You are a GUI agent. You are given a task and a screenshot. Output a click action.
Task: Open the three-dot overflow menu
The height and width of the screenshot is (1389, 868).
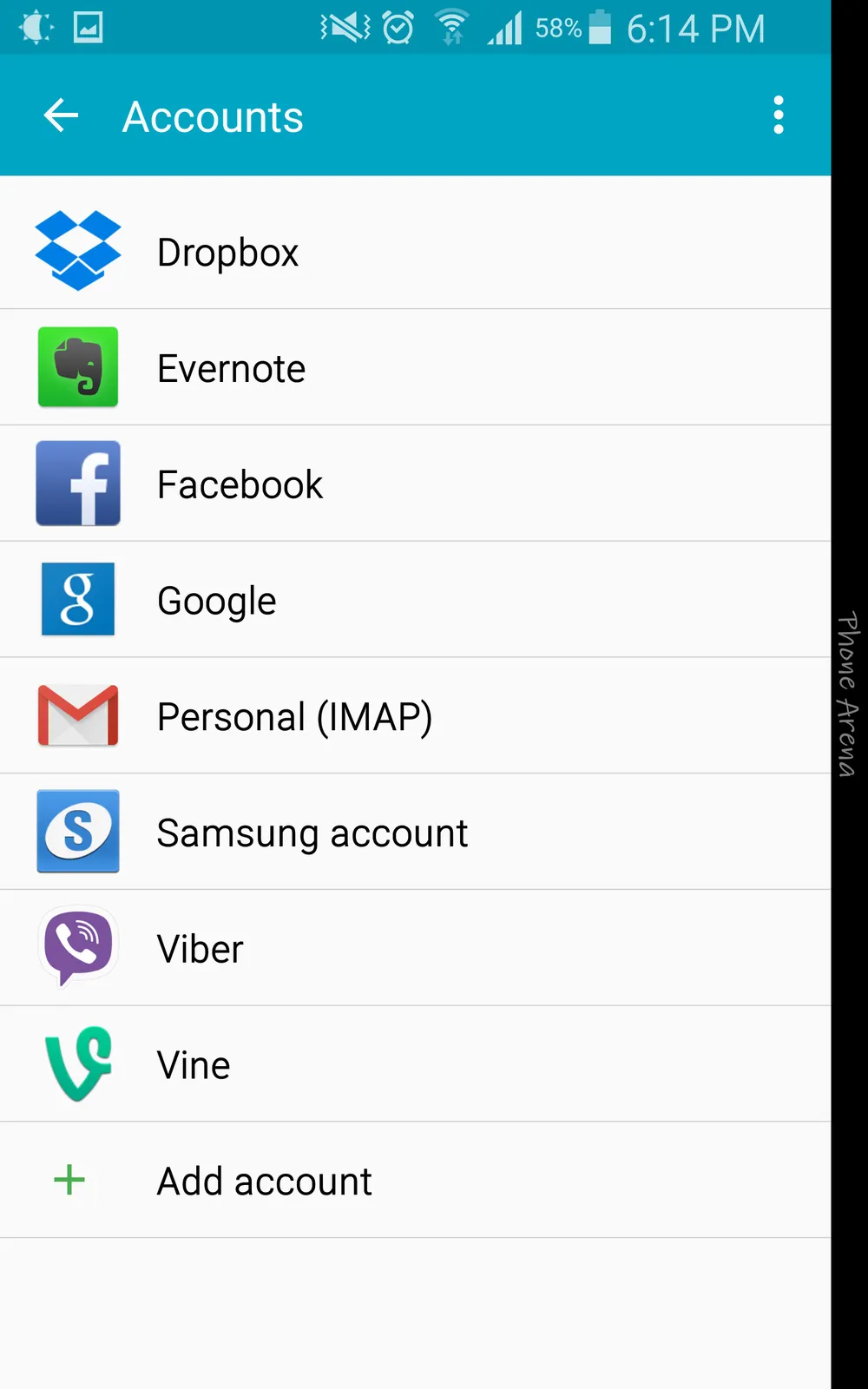point(778,115)
